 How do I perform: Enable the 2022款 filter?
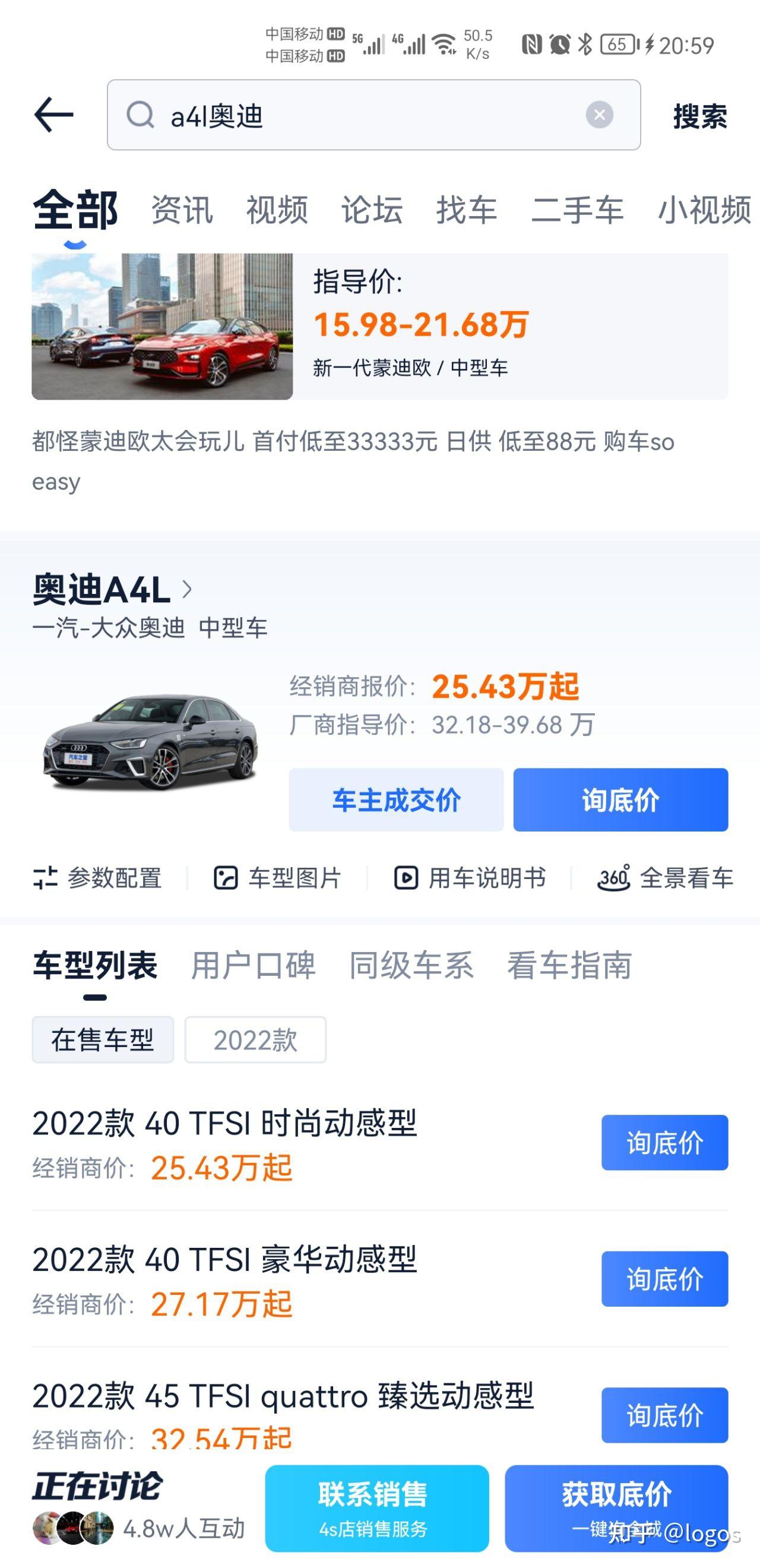coord(255,1039)
